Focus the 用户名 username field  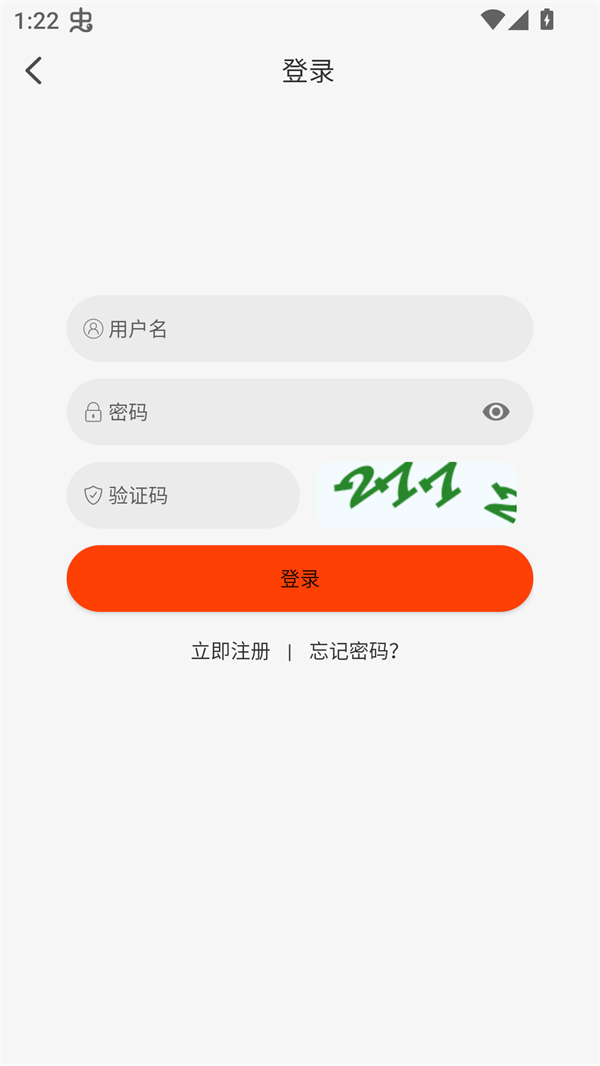[x=300, y=329]
